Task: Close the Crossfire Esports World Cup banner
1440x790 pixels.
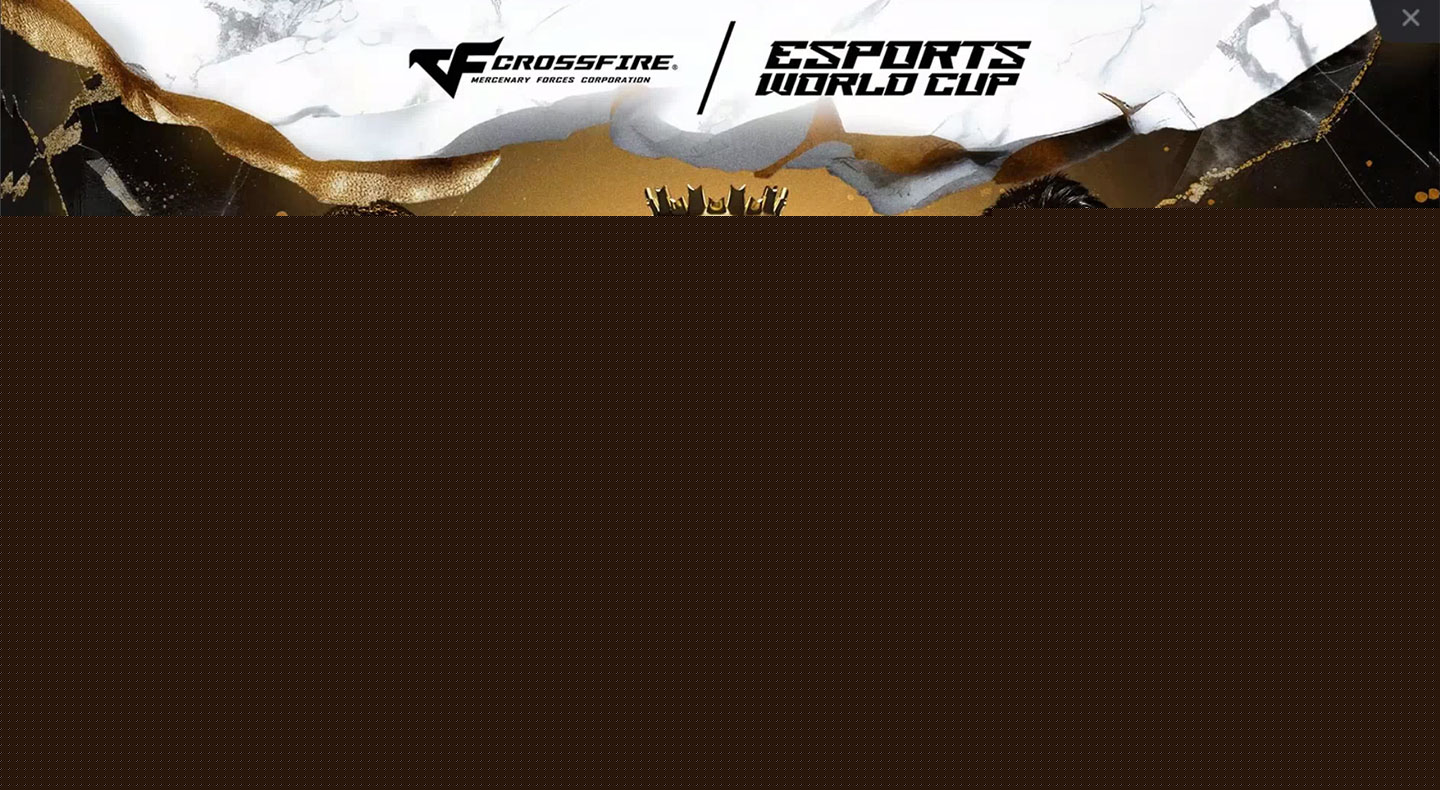Action: pos(1410,18)
